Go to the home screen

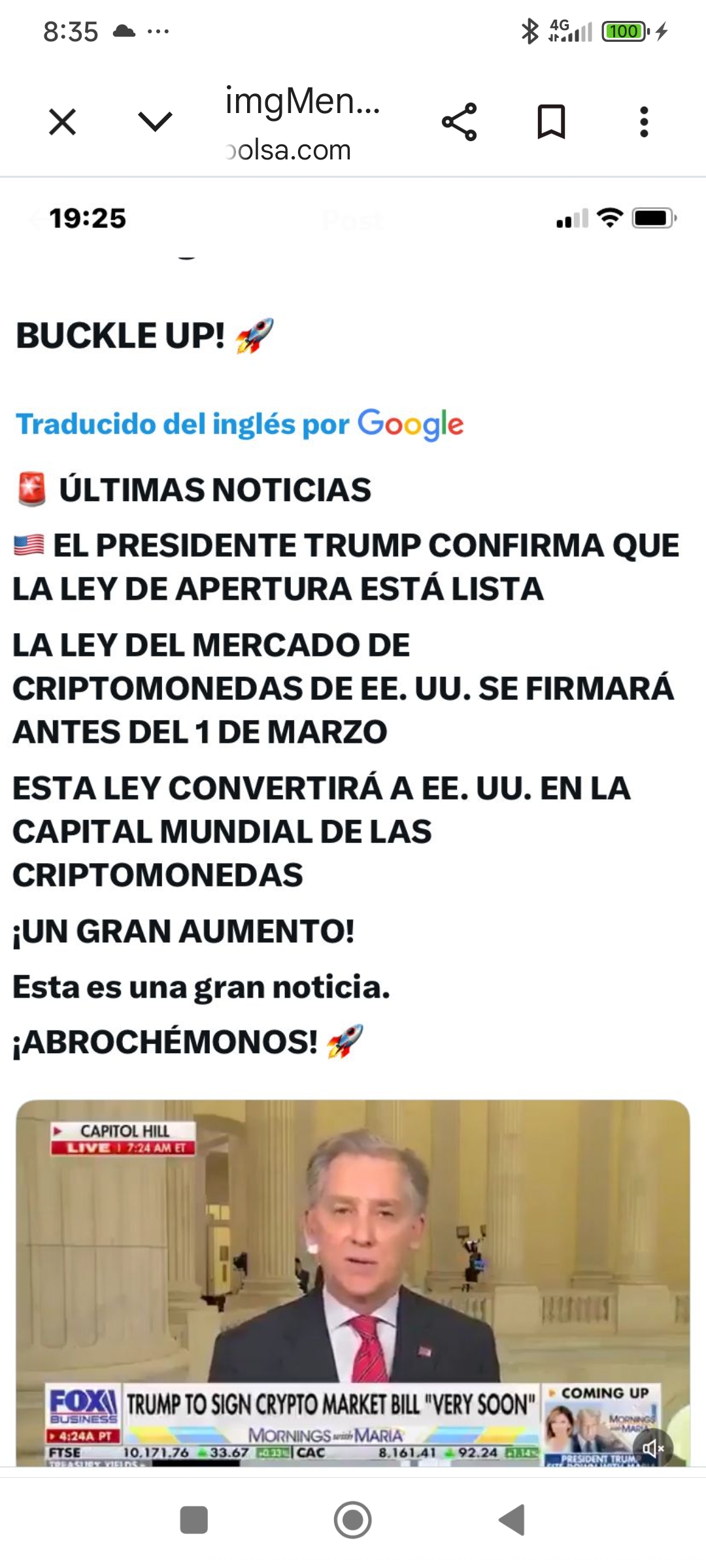(x=353, y=1520)
